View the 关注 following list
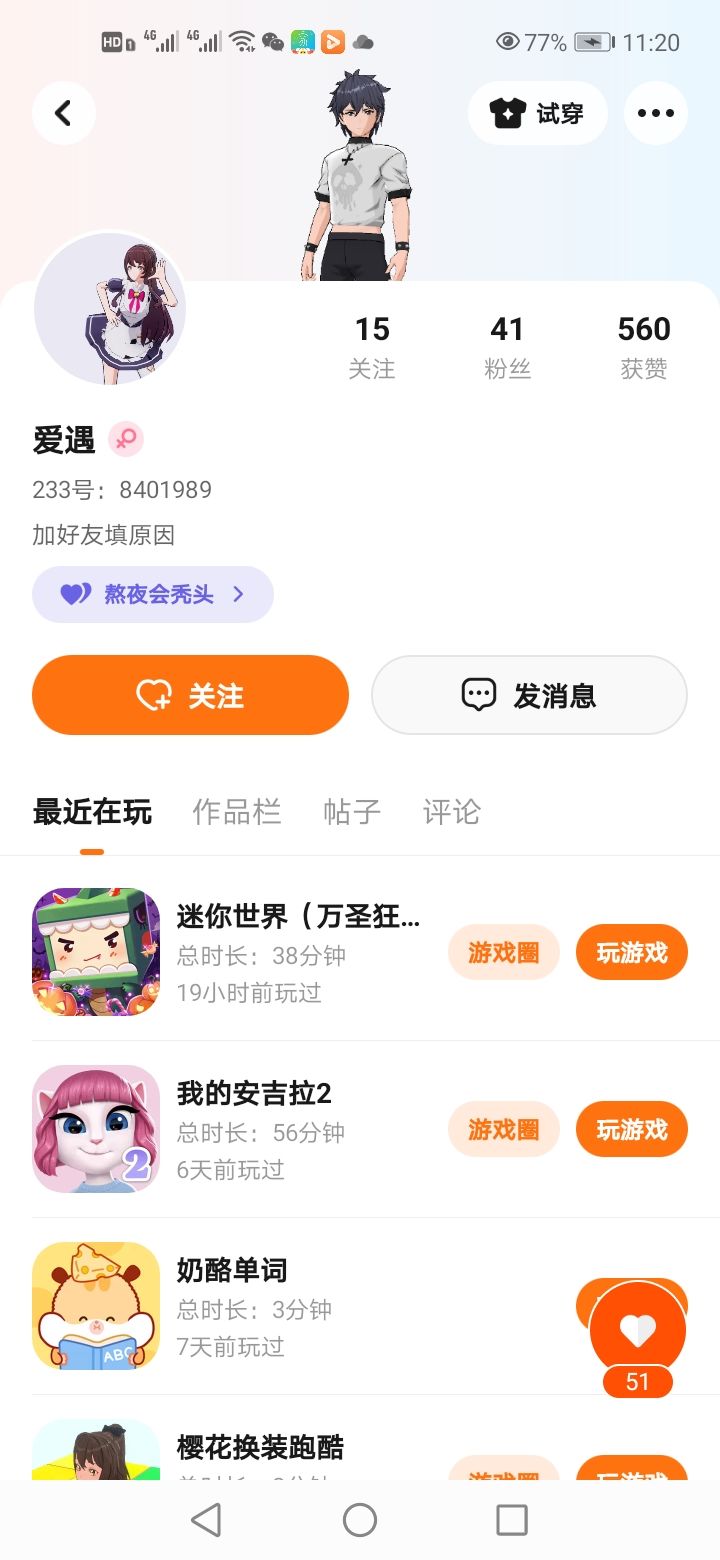 (372, 346)
